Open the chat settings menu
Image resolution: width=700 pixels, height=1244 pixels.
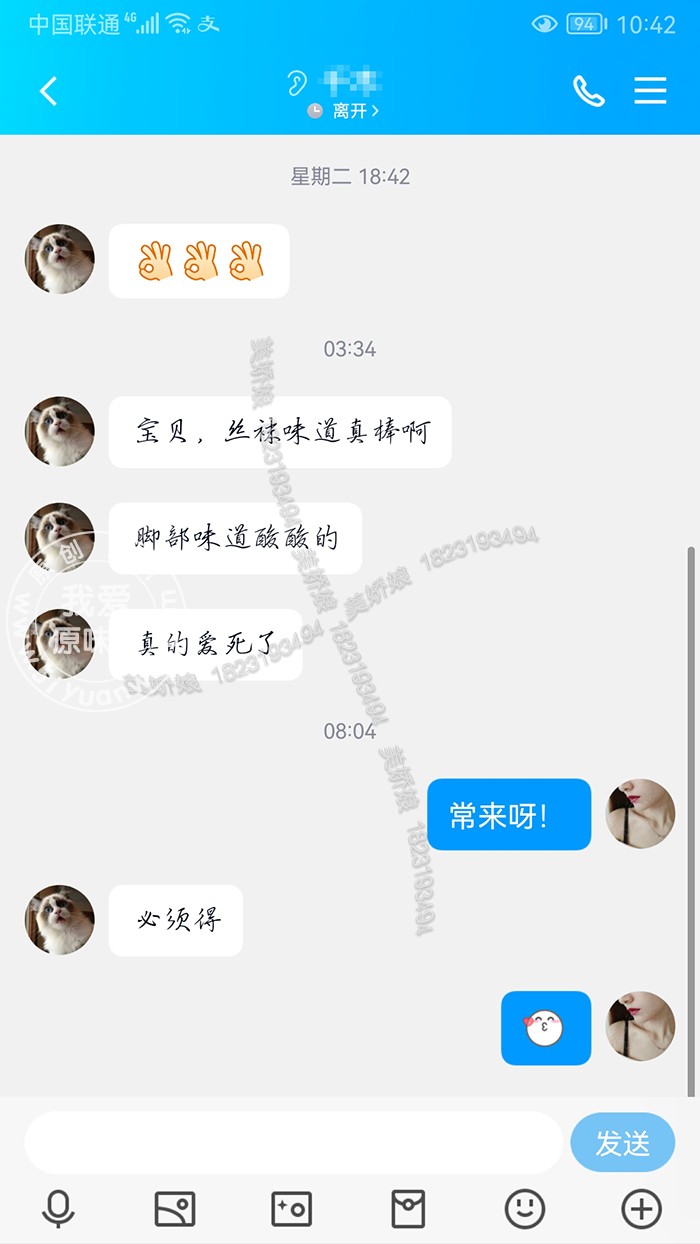pyautogui.click(x=650, y=91)
